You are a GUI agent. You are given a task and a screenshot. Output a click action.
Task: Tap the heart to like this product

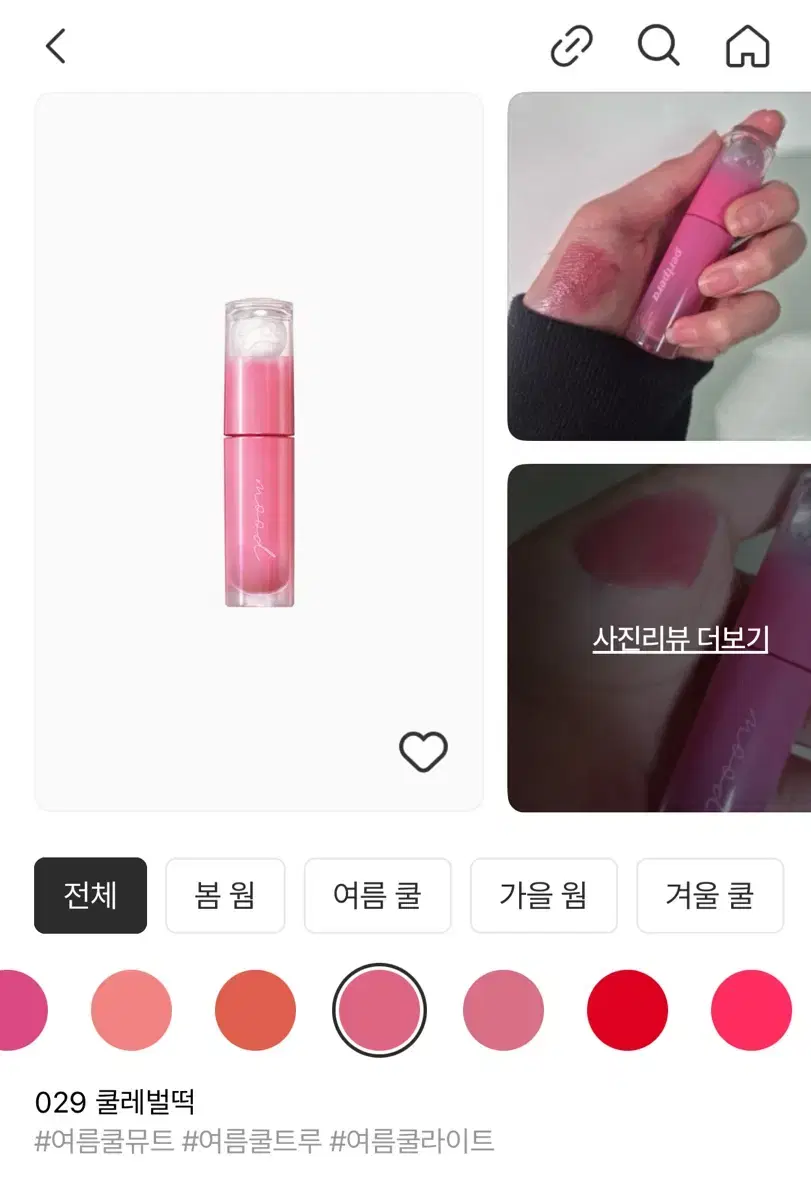pyautogui.click(x=424, y=751)
